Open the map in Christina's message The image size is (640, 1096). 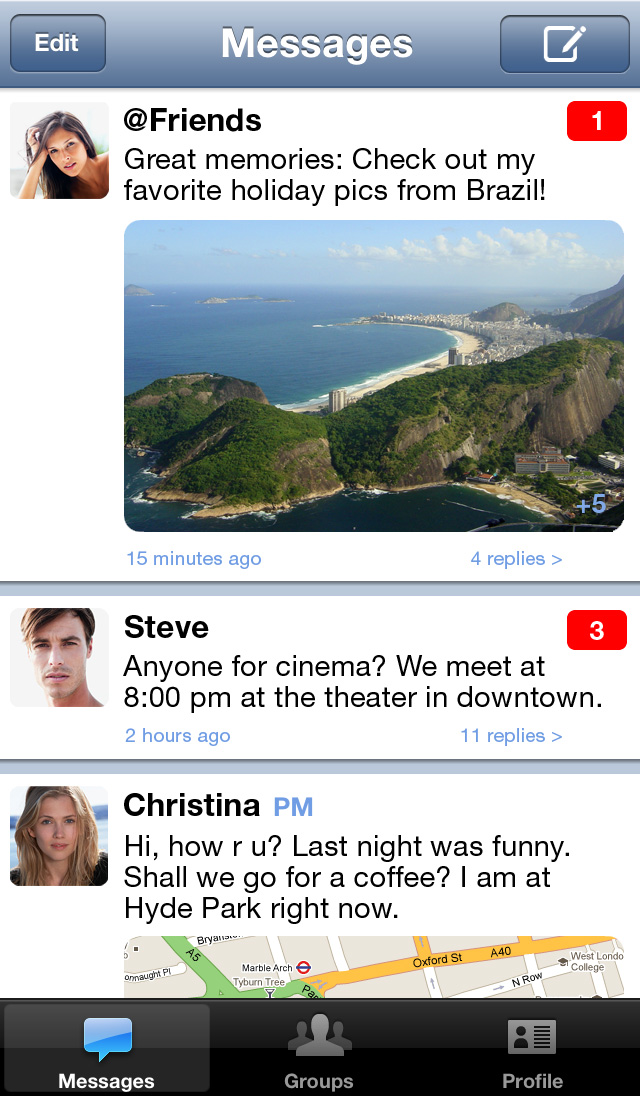coord(373,967)
